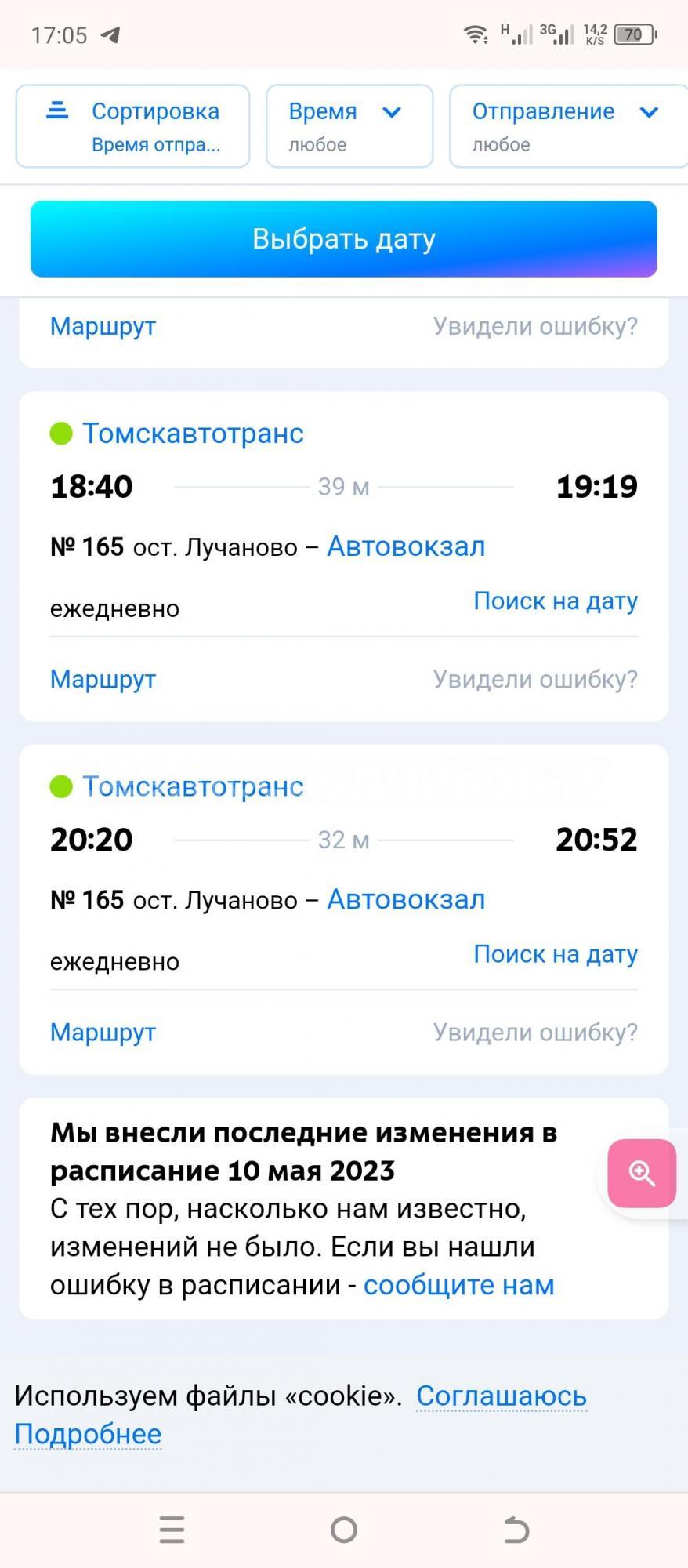
Task: Report an error for the 18:40 trip
Action: [535, 679]
